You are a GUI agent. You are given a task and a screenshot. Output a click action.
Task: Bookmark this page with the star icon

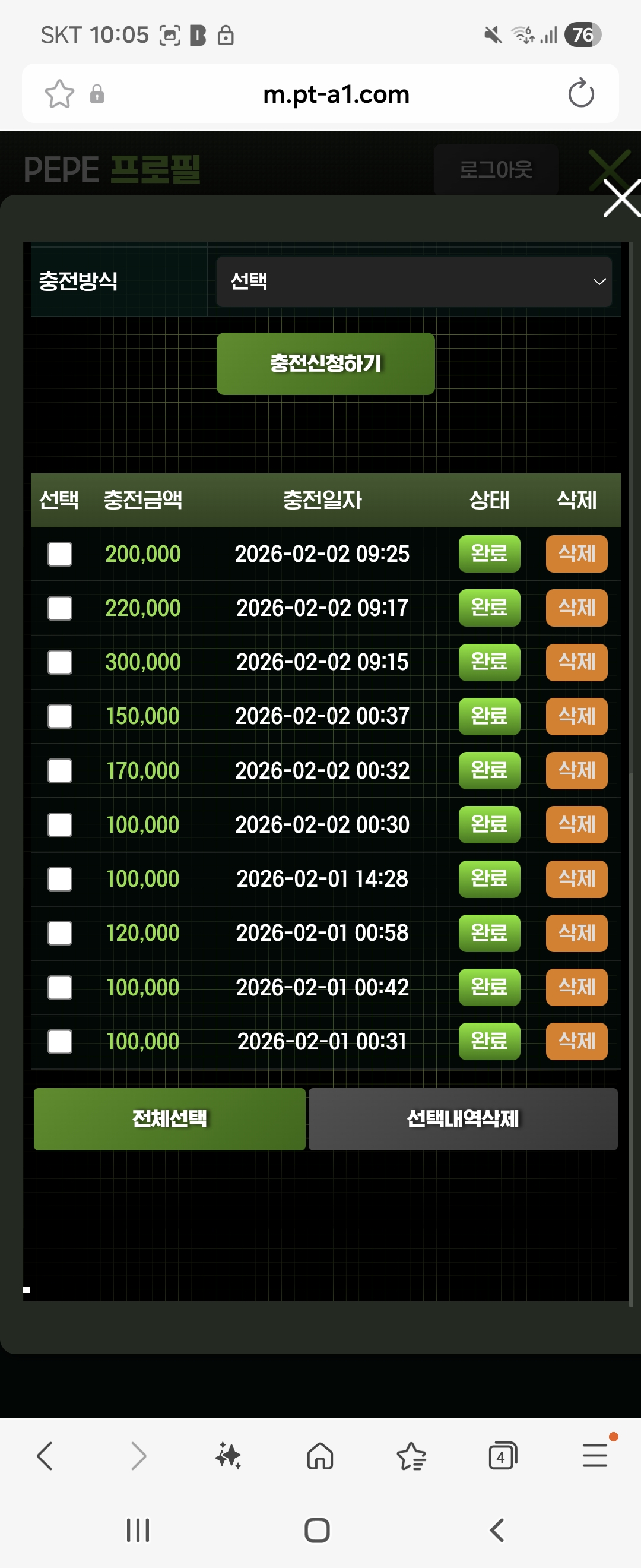59,93
